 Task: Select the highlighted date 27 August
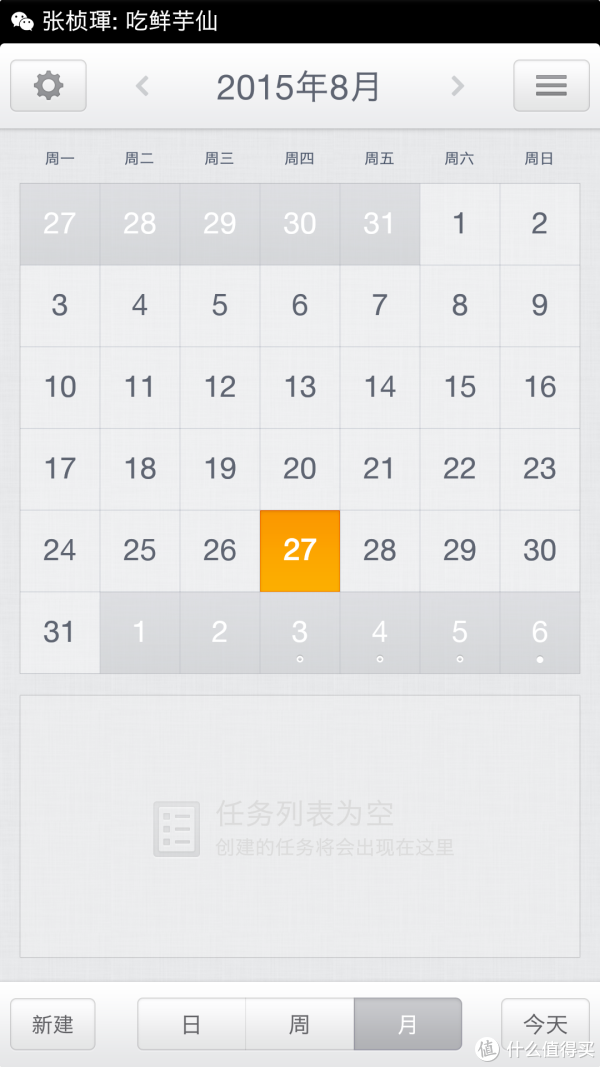(300, 551)
